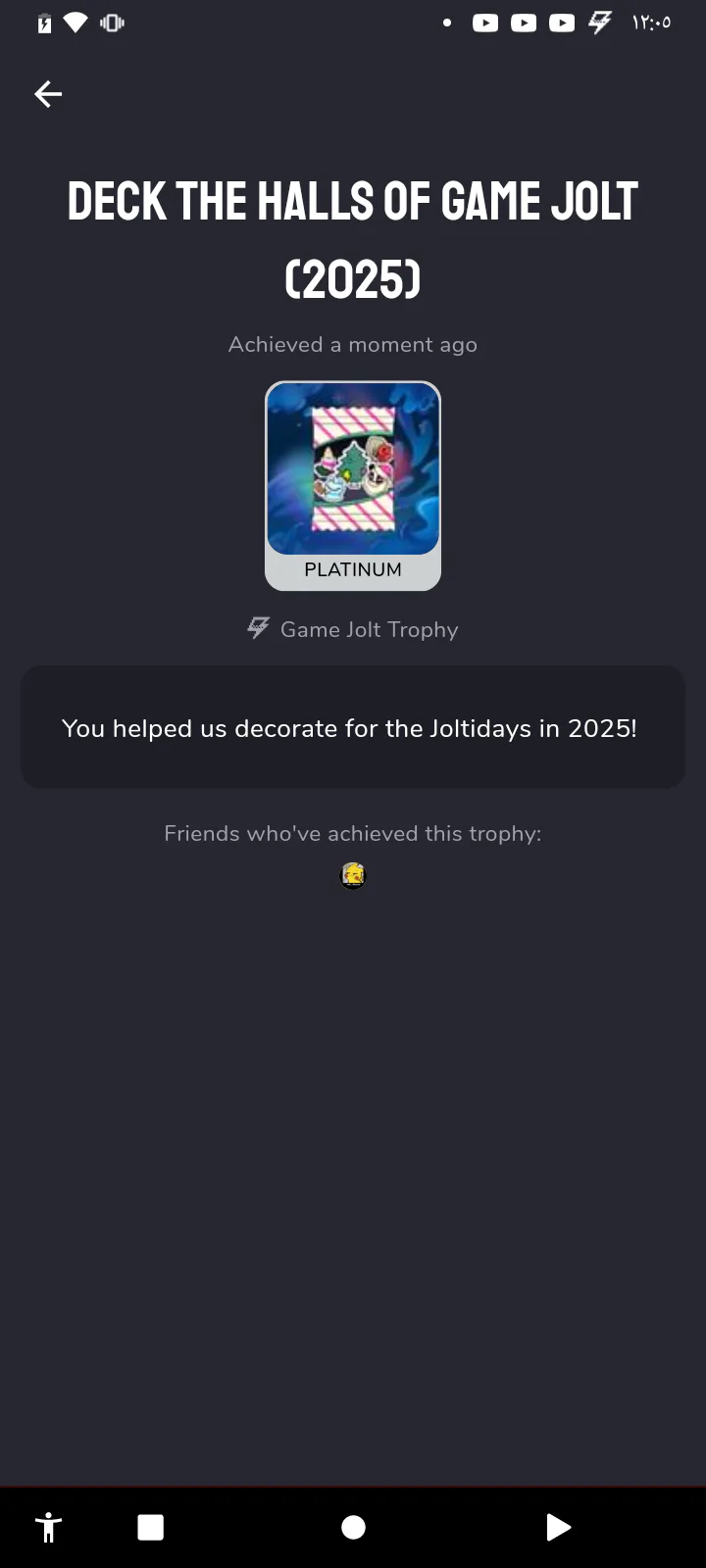
Task: Open the friend's avatar who achieved this trophy
Action: click(x=353, y=875)
